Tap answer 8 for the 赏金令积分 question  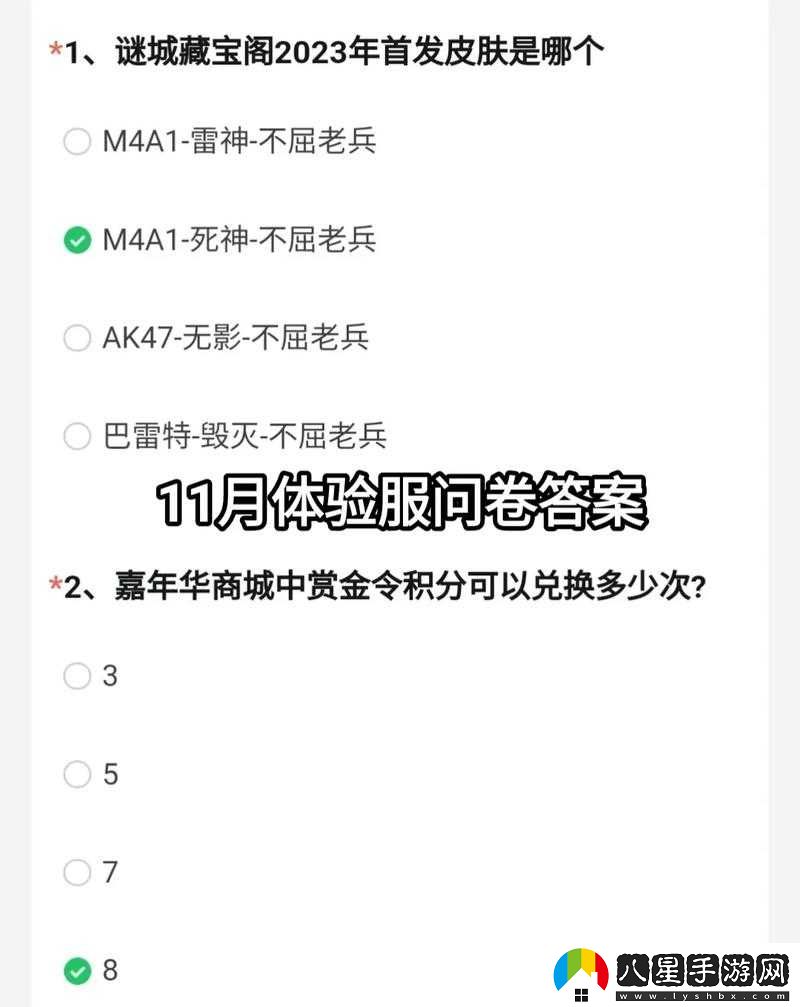77,970
